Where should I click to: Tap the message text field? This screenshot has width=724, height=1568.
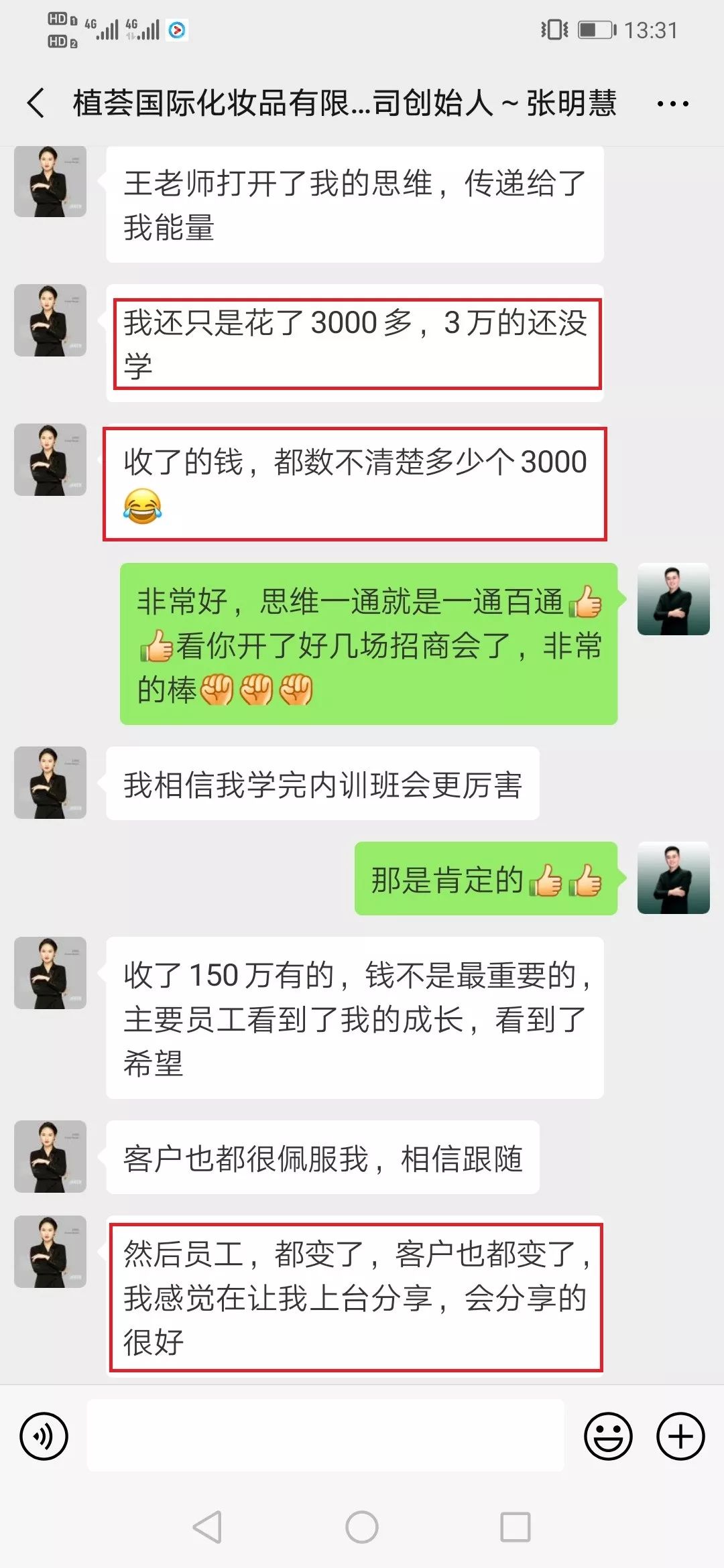[x=325, y=1436]
